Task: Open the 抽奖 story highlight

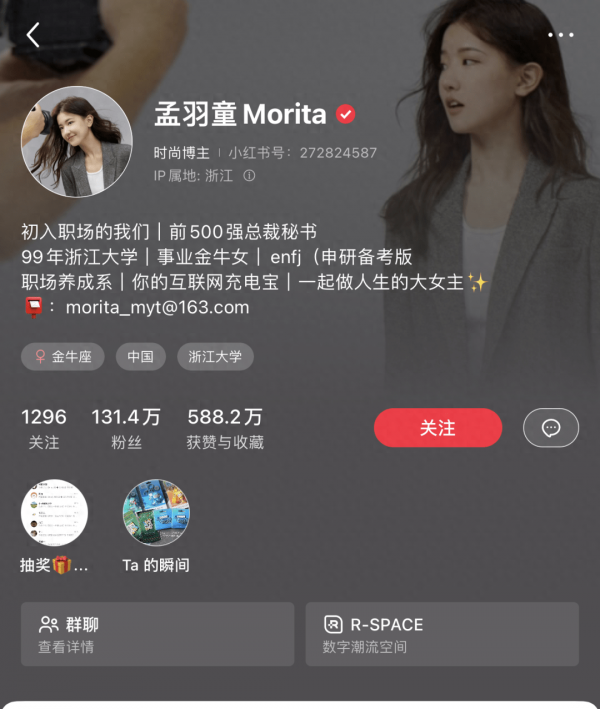Action: [55, 513]
